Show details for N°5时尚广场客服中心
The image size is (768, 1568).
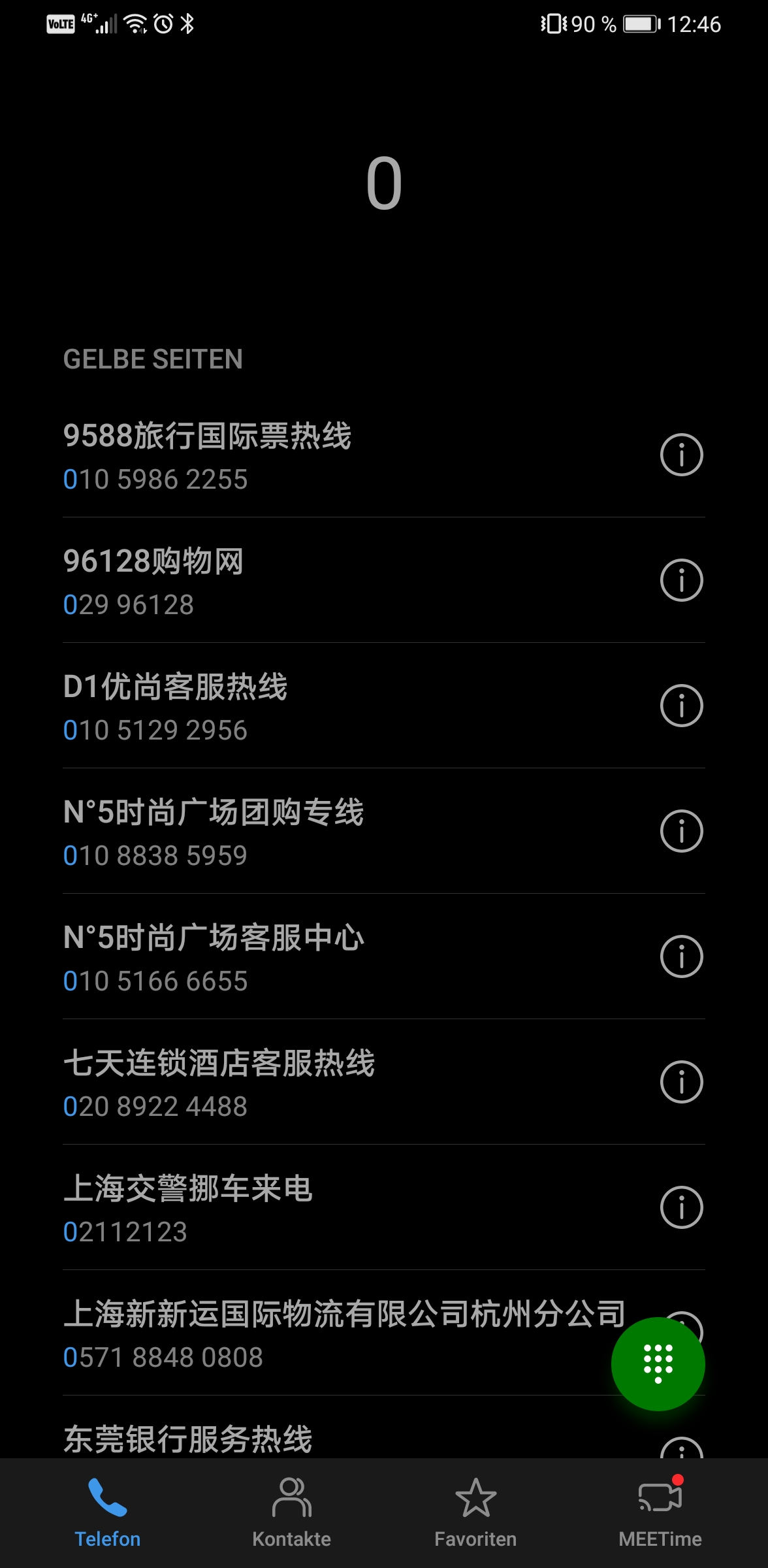click(x=681, y=956)
